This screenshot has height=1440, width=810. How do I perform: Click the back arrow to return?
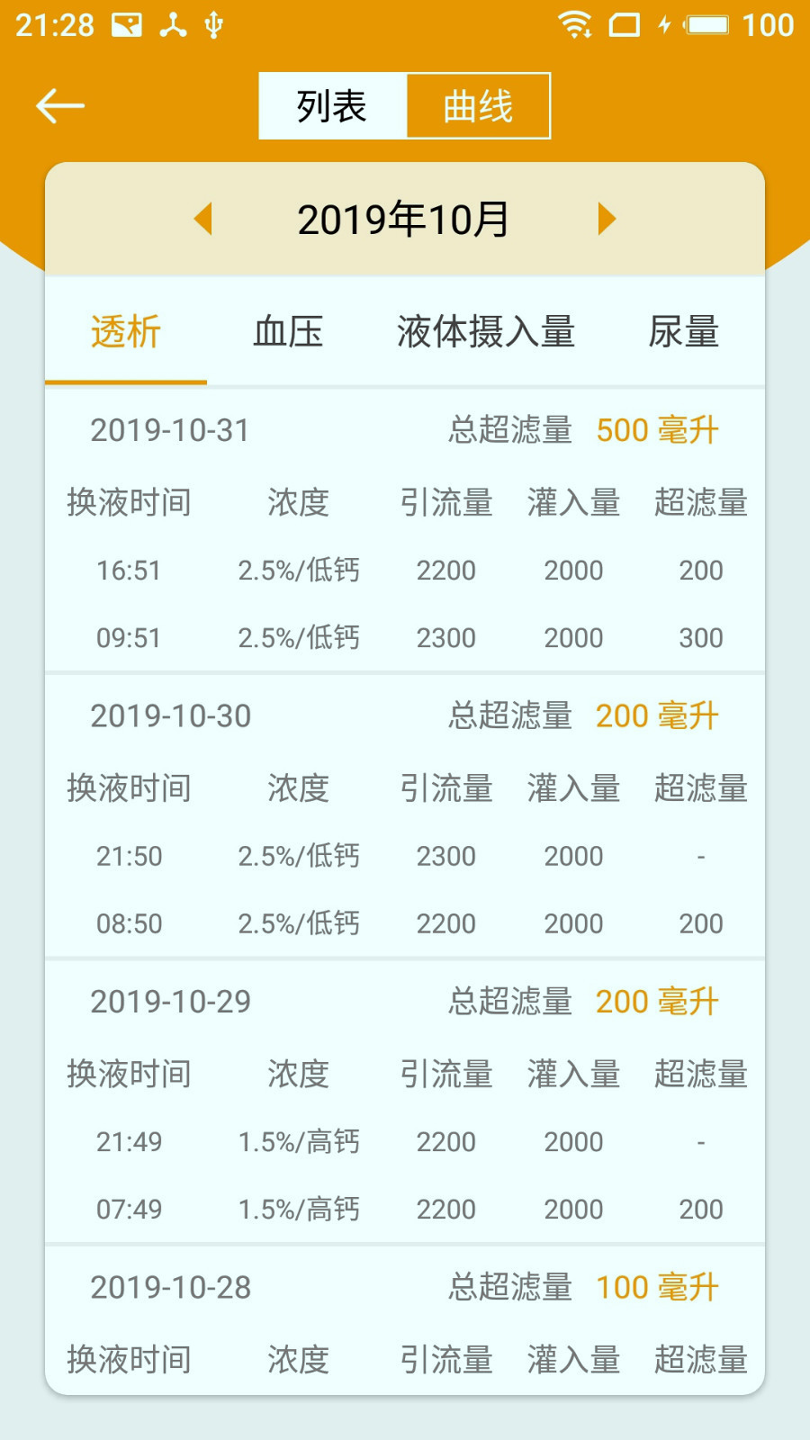pos(59,105)
